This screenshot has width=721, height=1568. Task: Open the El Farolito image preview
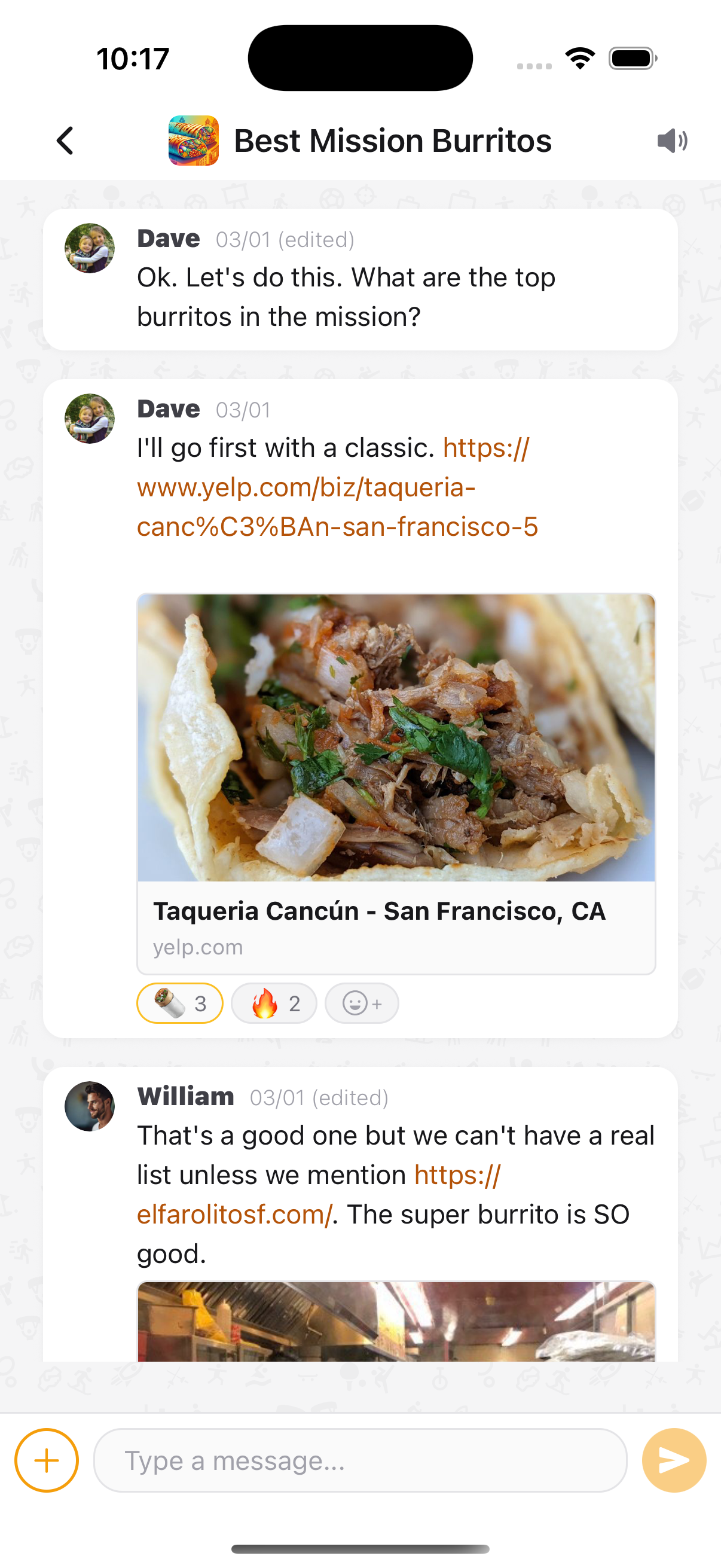tap(396, 1322)
